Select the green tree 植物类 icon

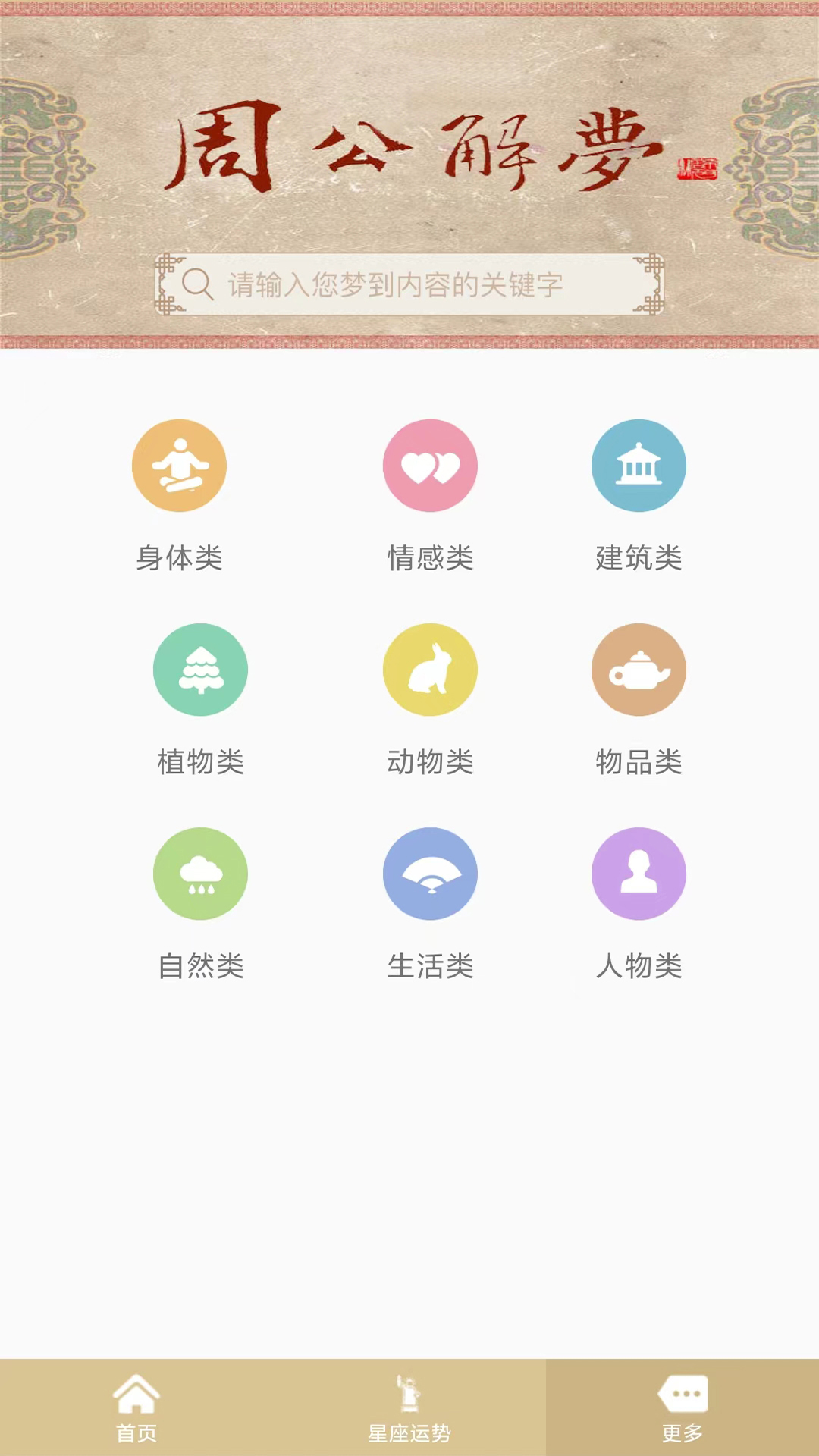tap(200, 670)
